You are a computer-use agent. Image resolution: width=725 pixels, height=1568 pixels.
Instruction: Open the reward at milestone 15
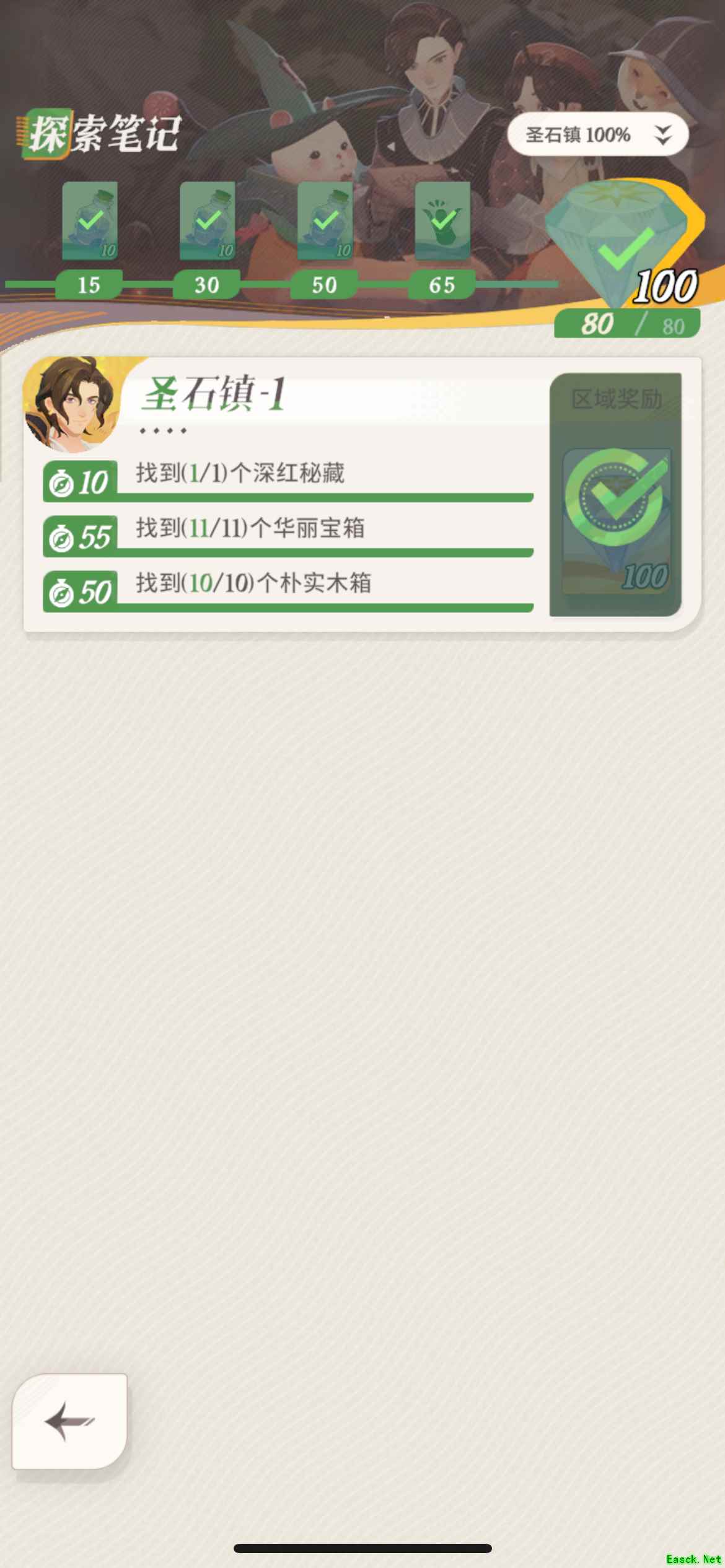[x=90, y=220]
